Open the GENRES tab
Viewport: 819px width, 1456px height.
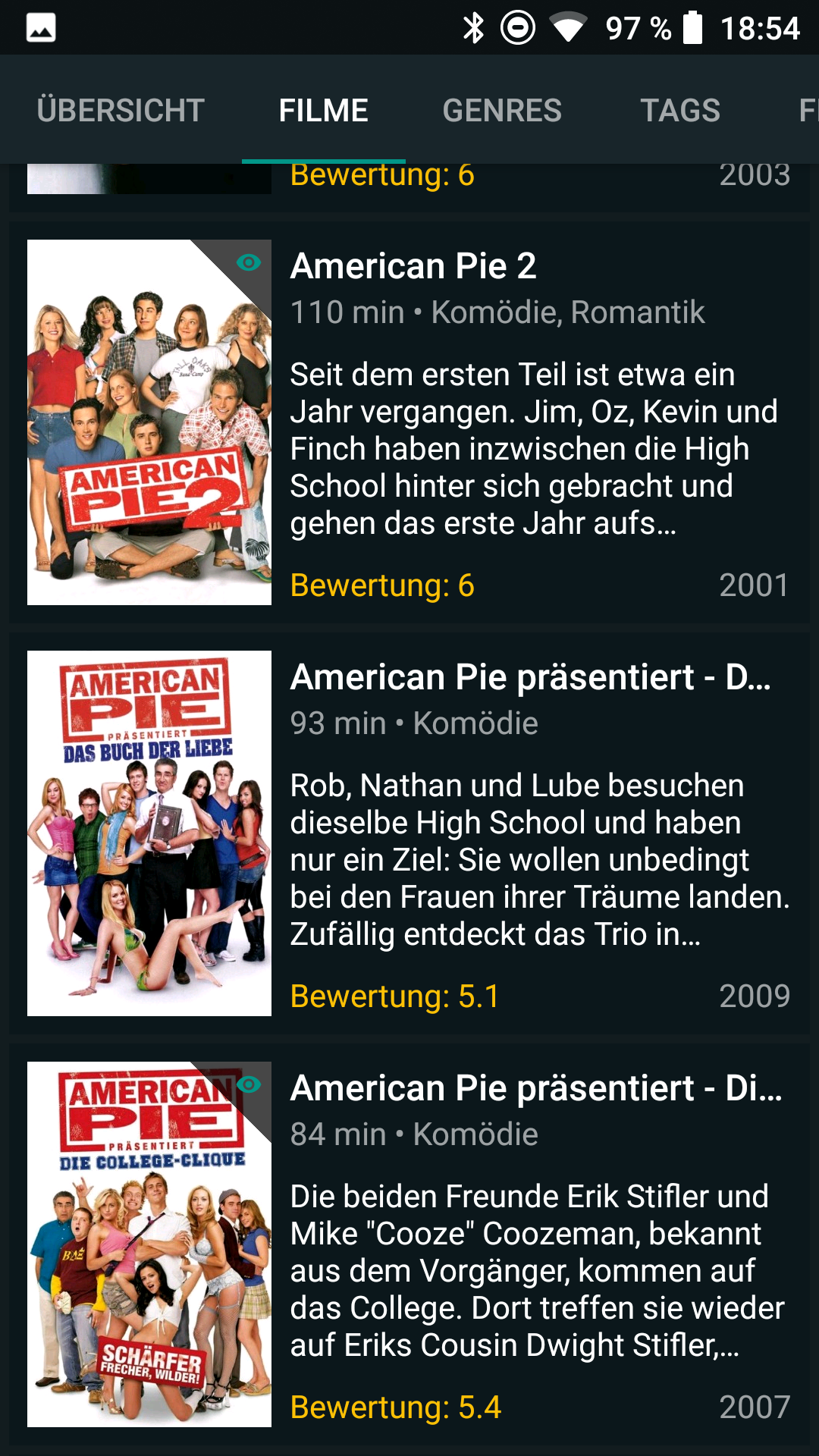coord(502,110)
